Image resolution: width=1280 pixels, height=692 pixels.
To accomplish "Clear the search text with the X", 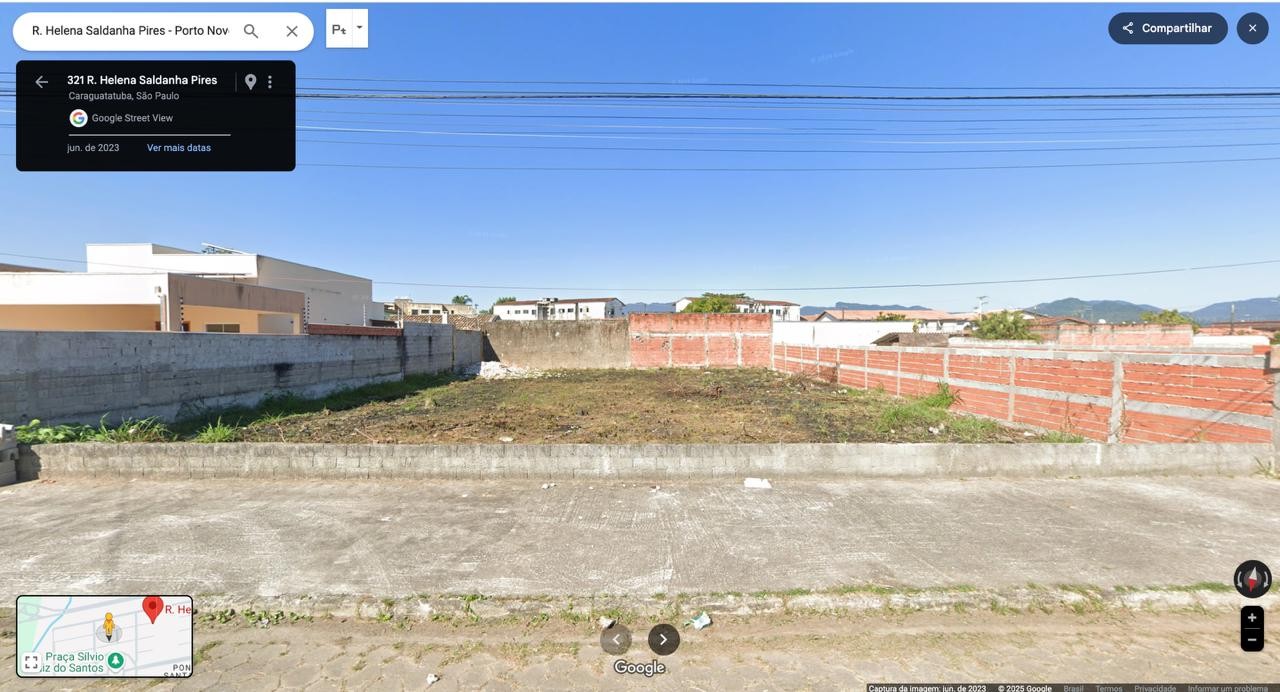I will tap(292, 31).
